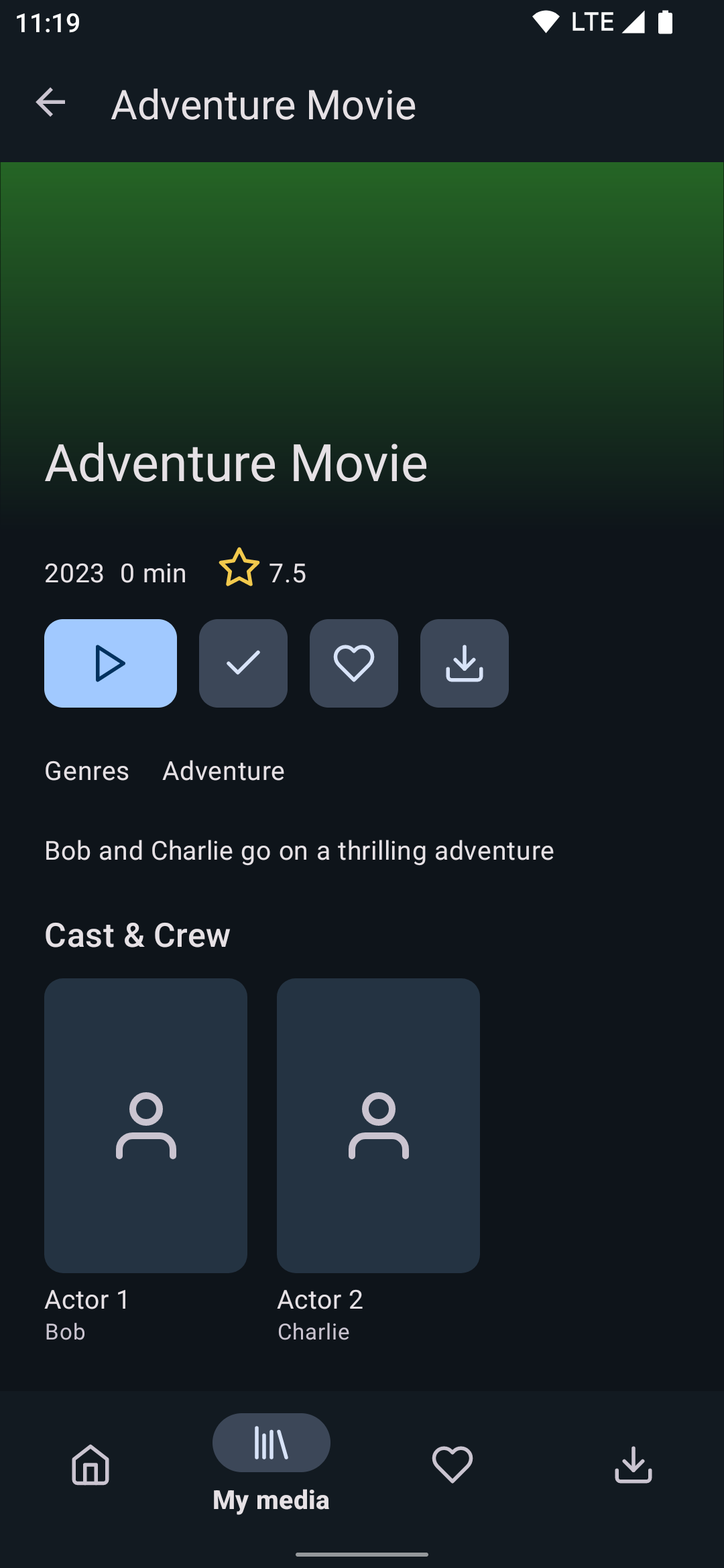Go to the Downloads tab in bottom navigation

[x=633, y=1465]
